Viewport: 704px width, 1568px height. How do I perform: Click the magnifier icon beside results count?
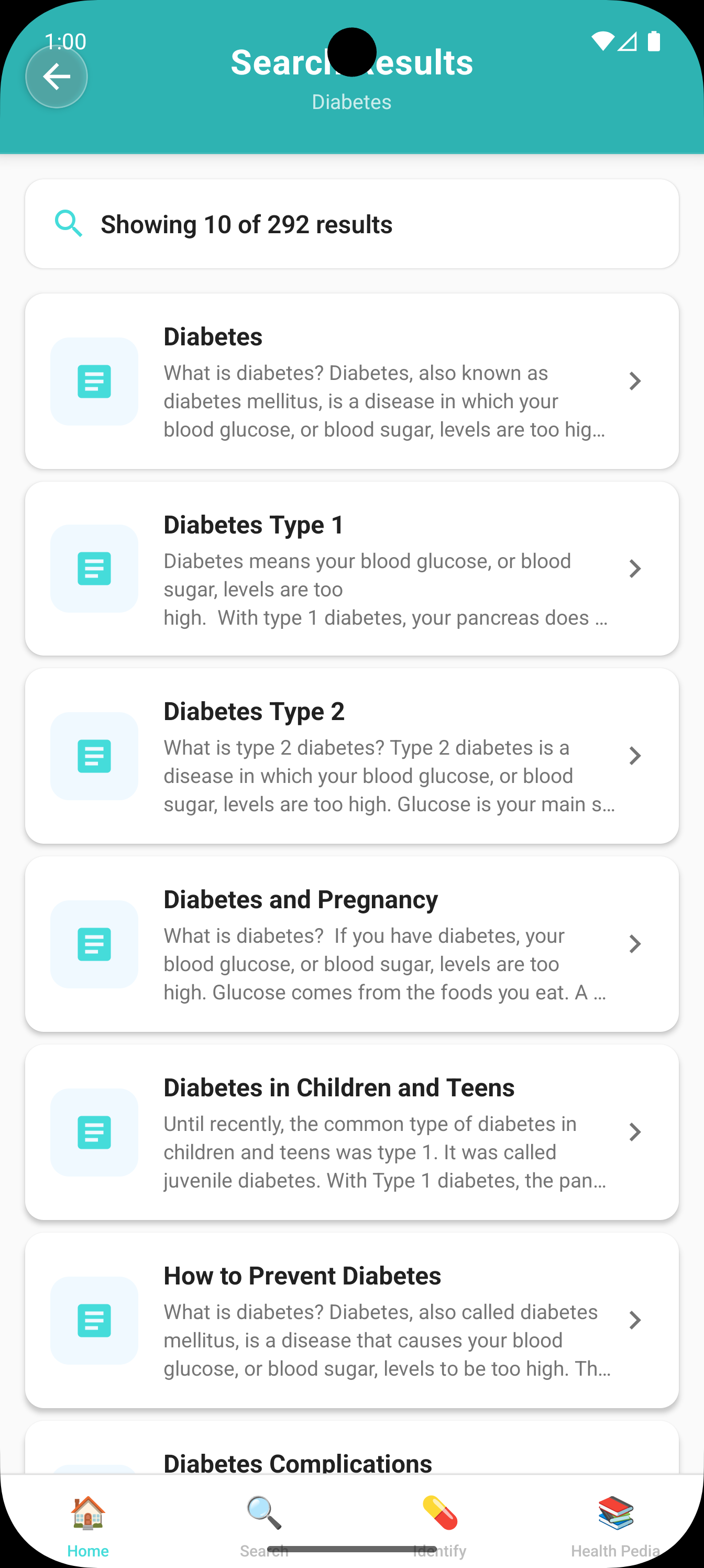69,224
